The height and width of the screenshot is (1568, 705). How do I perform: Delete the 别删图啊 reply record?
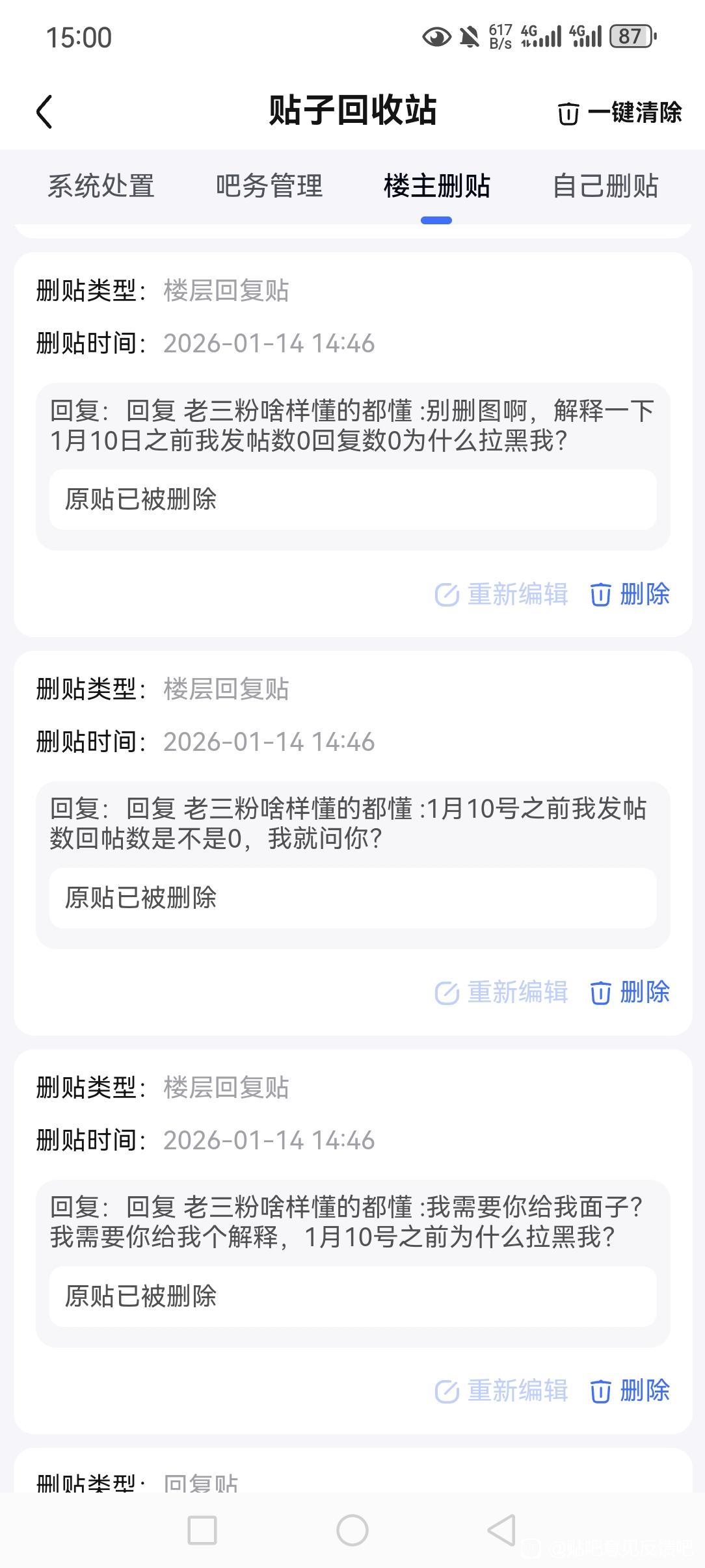pyautogui.click(x=630, y=594)
